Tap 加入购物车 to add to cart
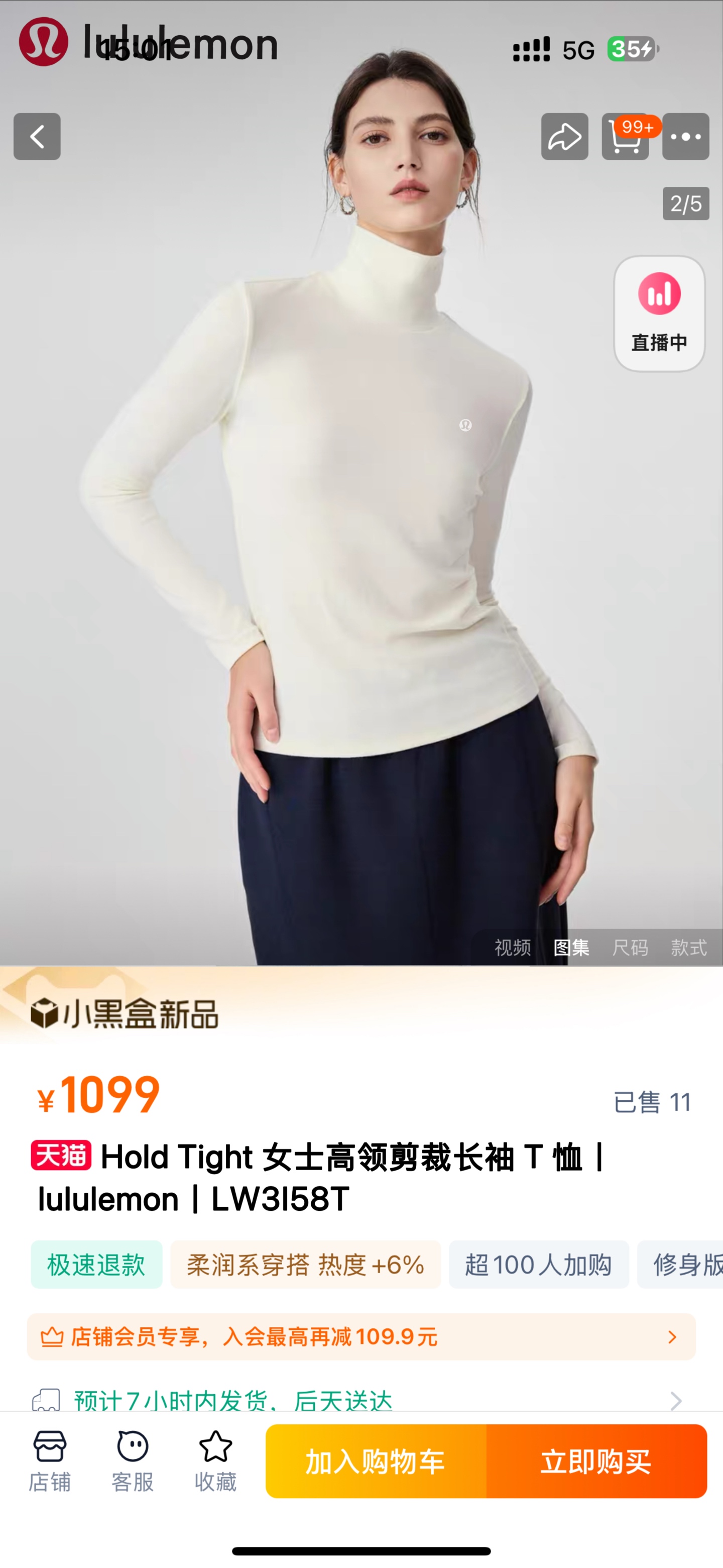Screen dimensions: 723x1568 tap(376, 1461)
